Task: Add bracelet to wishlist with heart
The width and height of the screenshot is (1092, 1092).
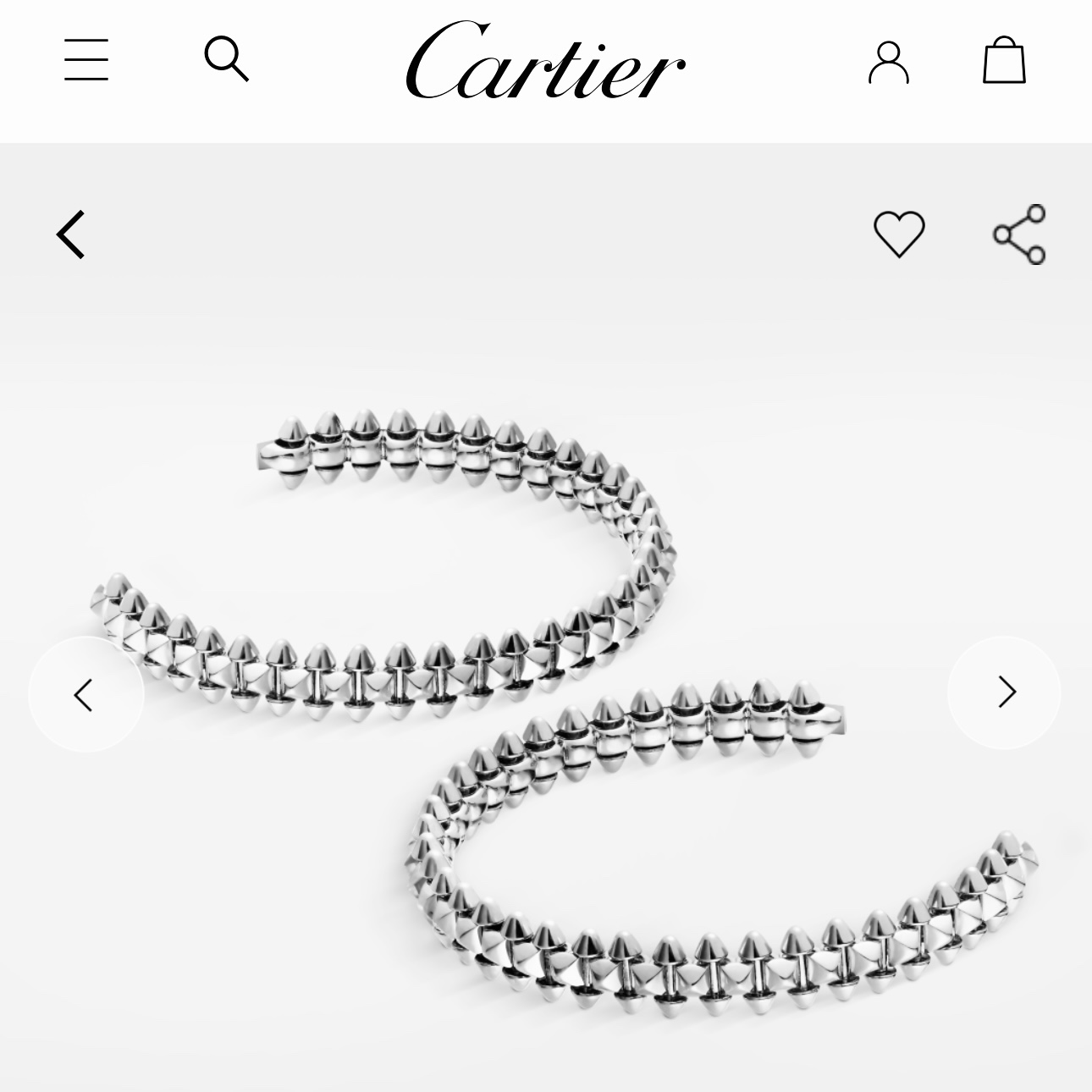Action: tap(899, 234)
